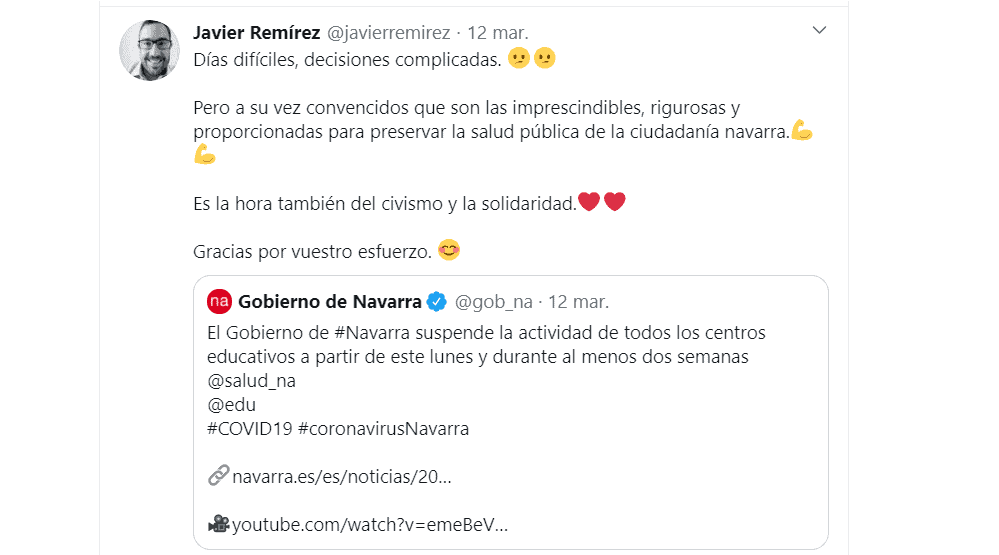Viewport: 999px width, 555px height.
Task: Open the @salud_na mention
Action: [251, 381]
